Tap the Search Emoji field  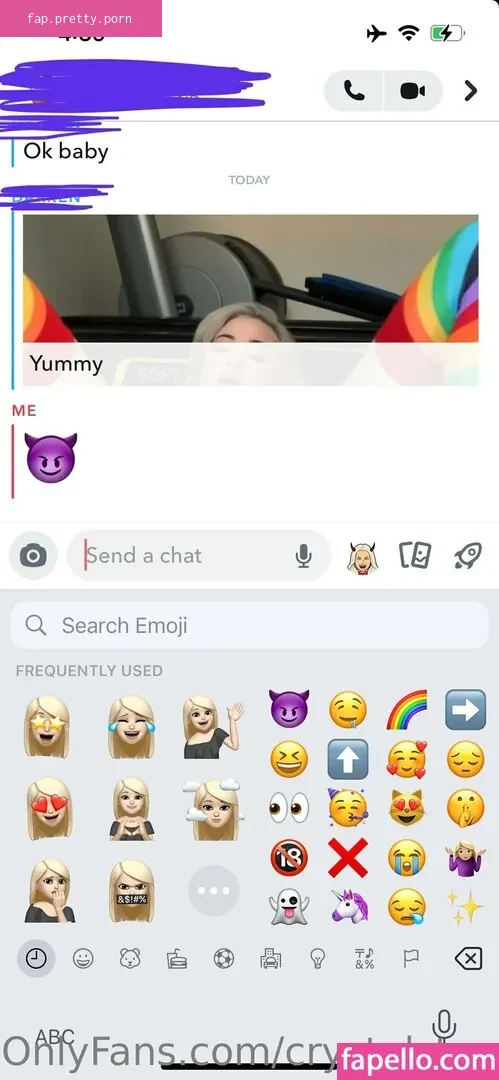point(250,625)
